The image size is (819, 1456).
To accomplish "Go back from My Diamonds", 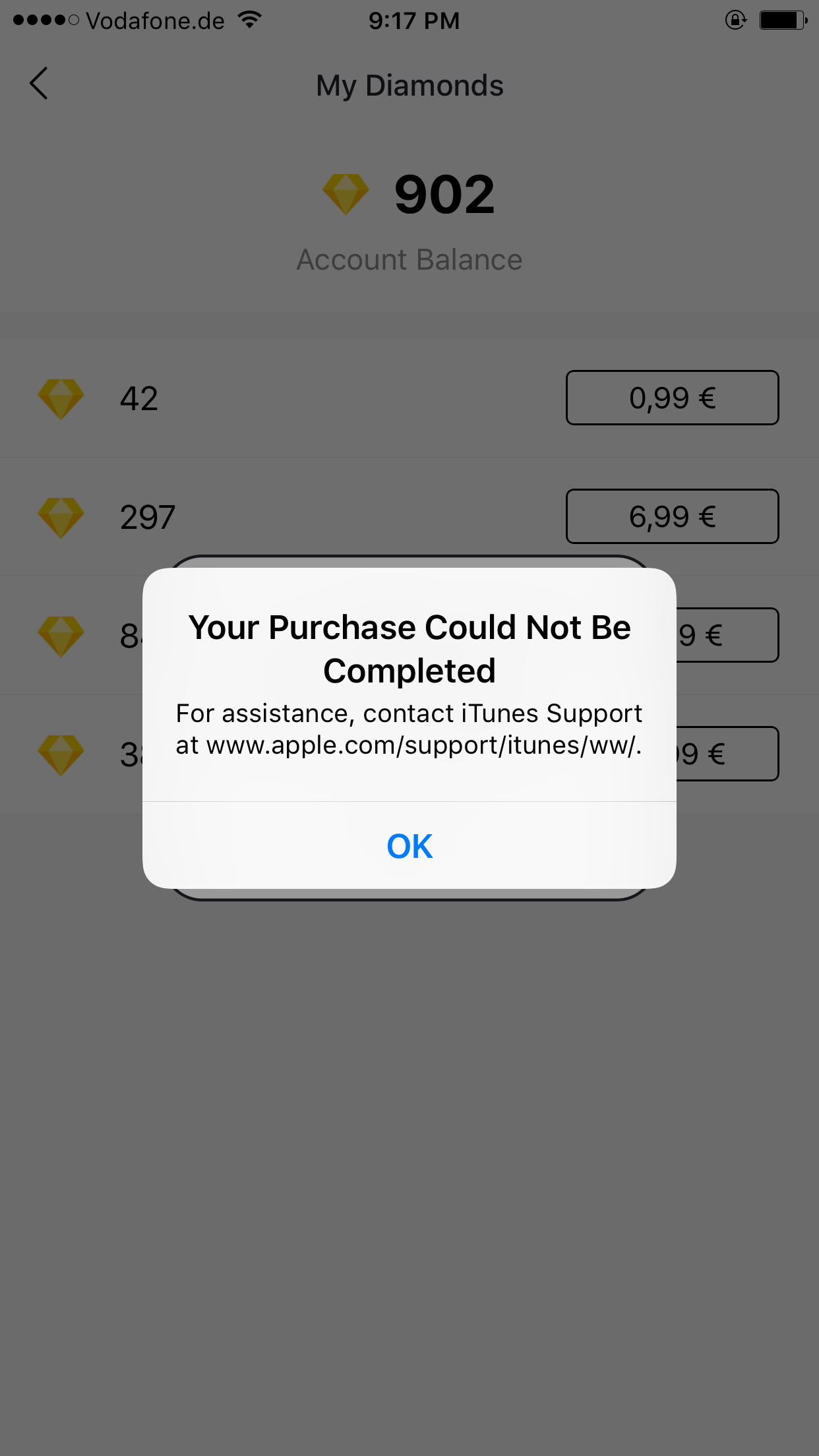I will coord(39,84).
